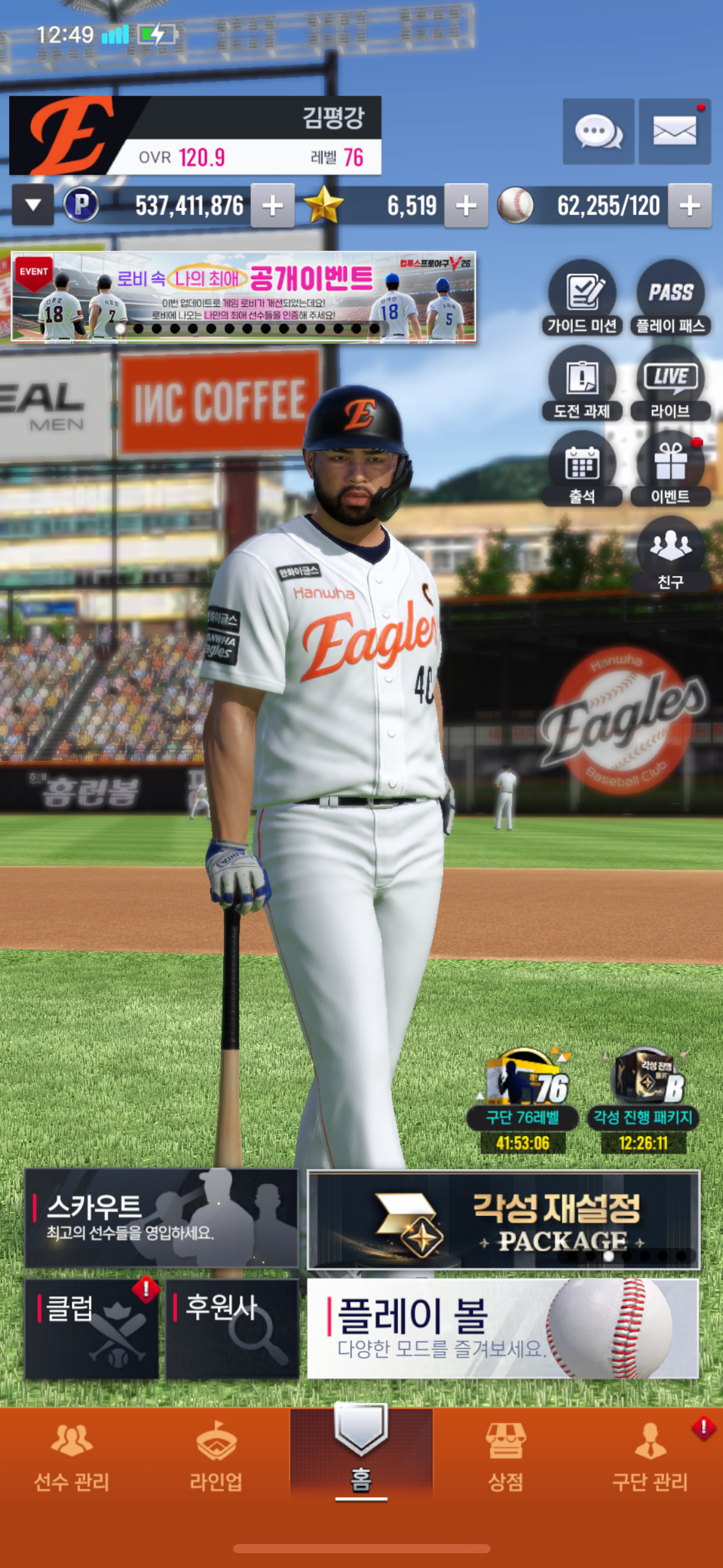The height and width of the screenshot is (1568, 723).
Task: Open 스카우트 scout card
Action: [x=161, y=1218]
